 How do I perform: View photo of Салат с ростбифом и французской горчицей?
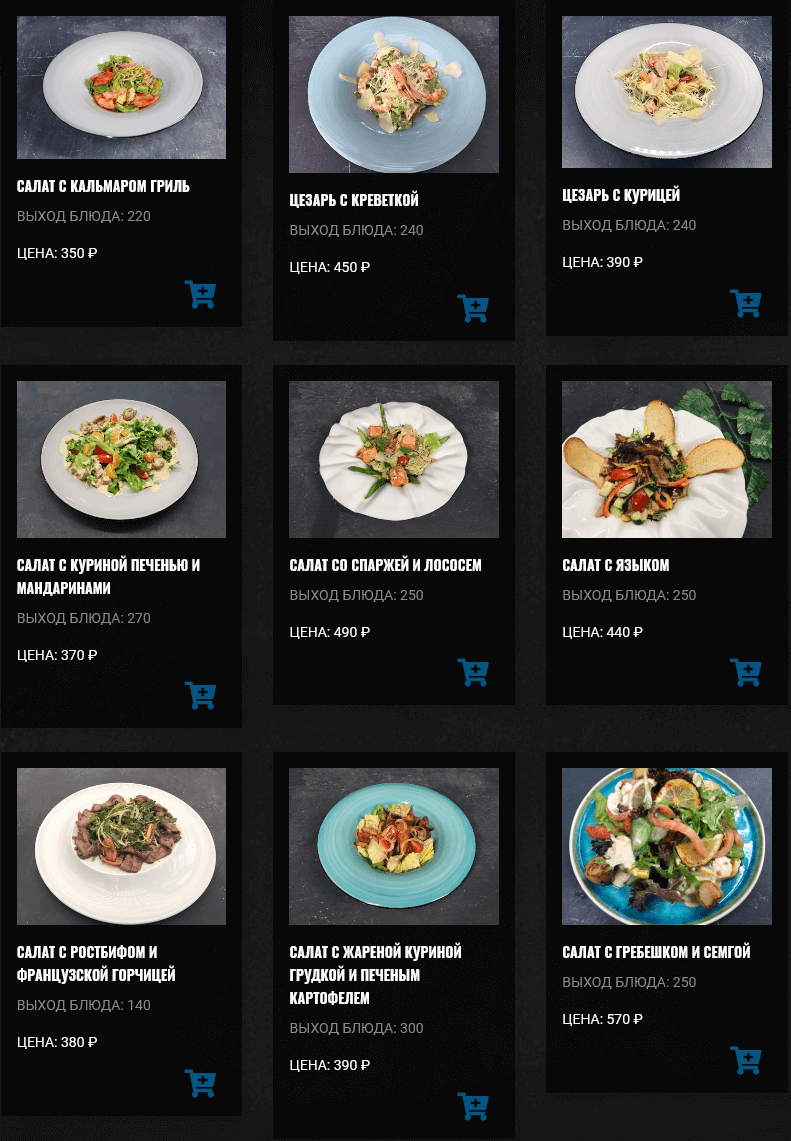pyautogui.click(x=121, y=846)
